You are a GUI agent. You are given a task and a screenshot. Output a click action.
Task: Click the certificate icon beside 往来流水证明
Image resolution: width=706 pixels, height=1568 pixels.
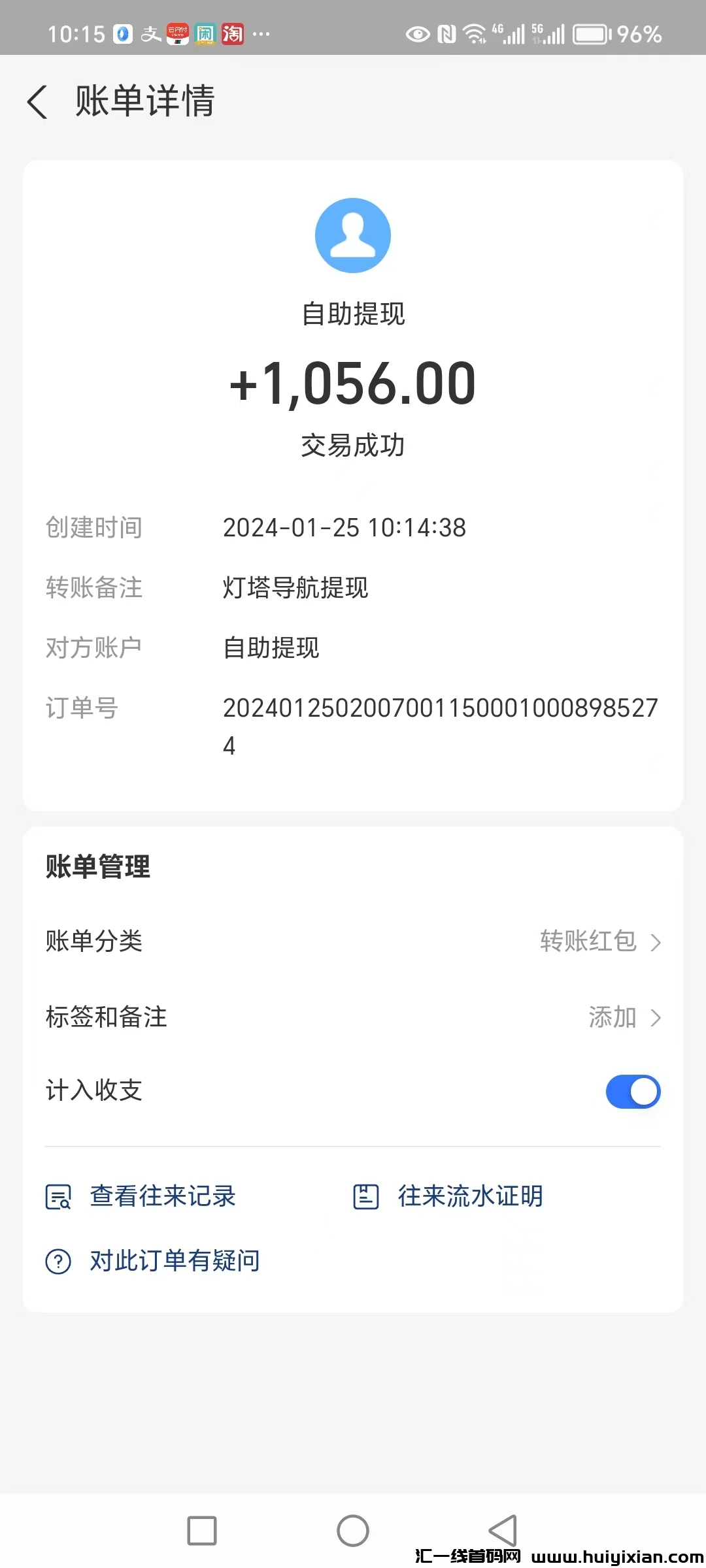point(365,1196)
